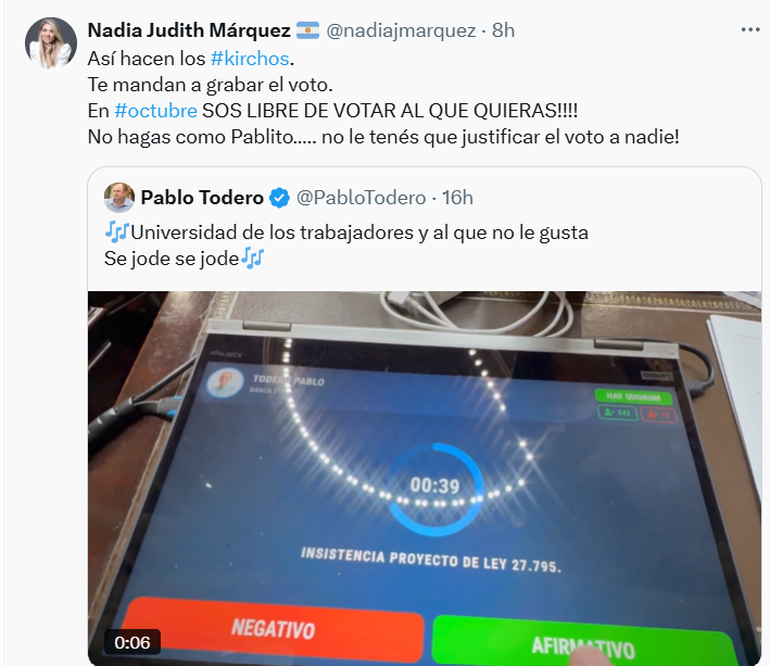Image resolution: width=770 pixels, height=666 pixels.
Task: Play the video in Pablo Todero's tweet
Action: (x=424, y=478)
